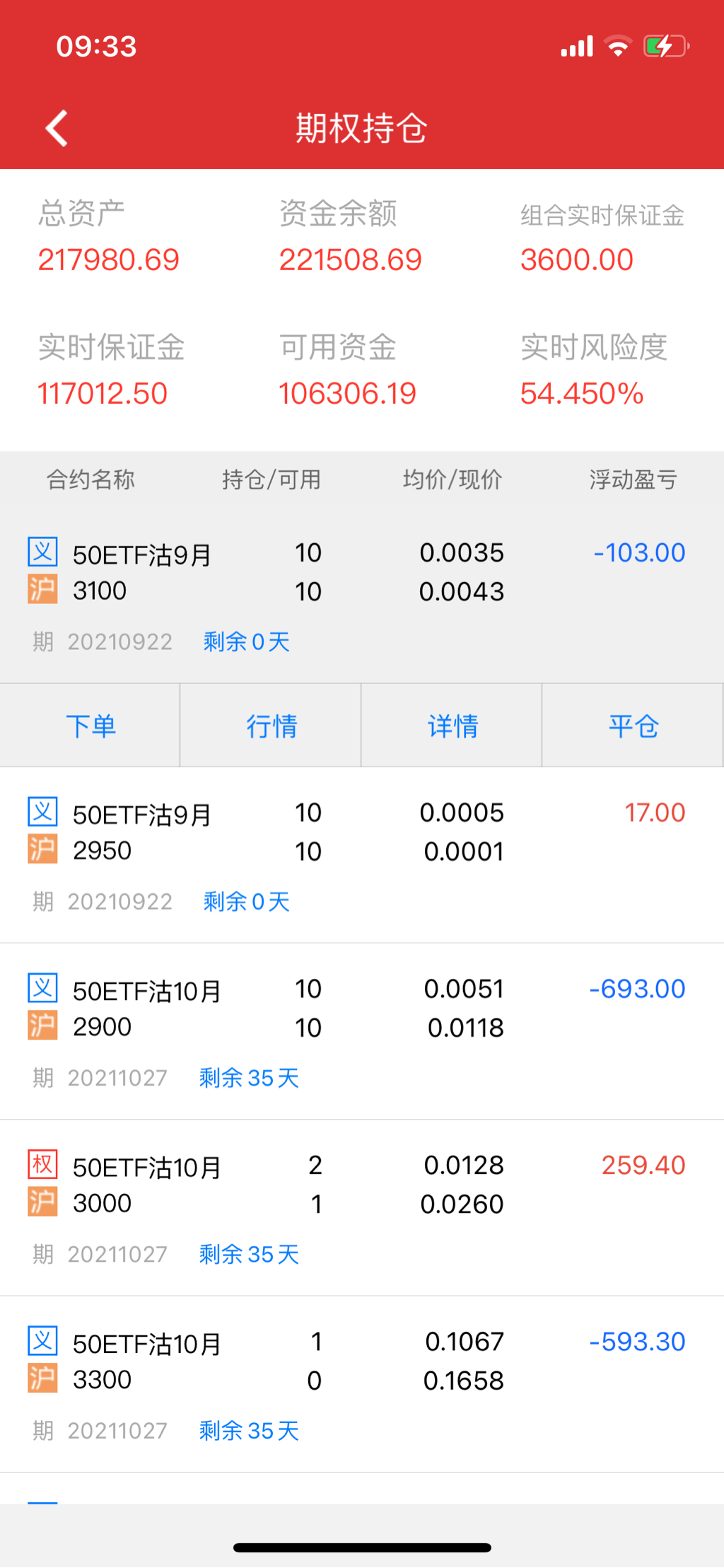Select the 50ETF沽10月 3300 position row

361,1383
